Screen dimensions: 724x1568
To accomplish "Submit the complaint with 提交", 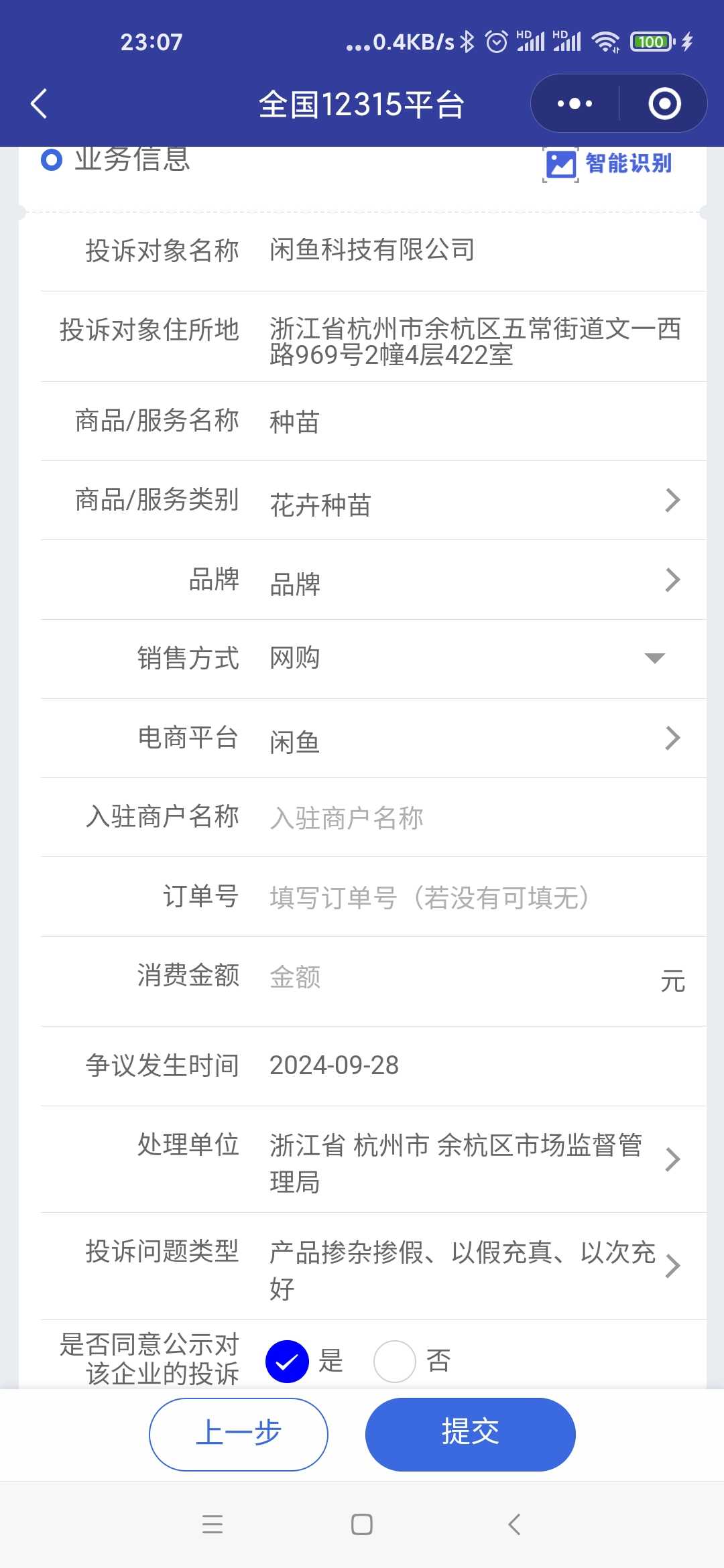I will (x=471, y=1434).
